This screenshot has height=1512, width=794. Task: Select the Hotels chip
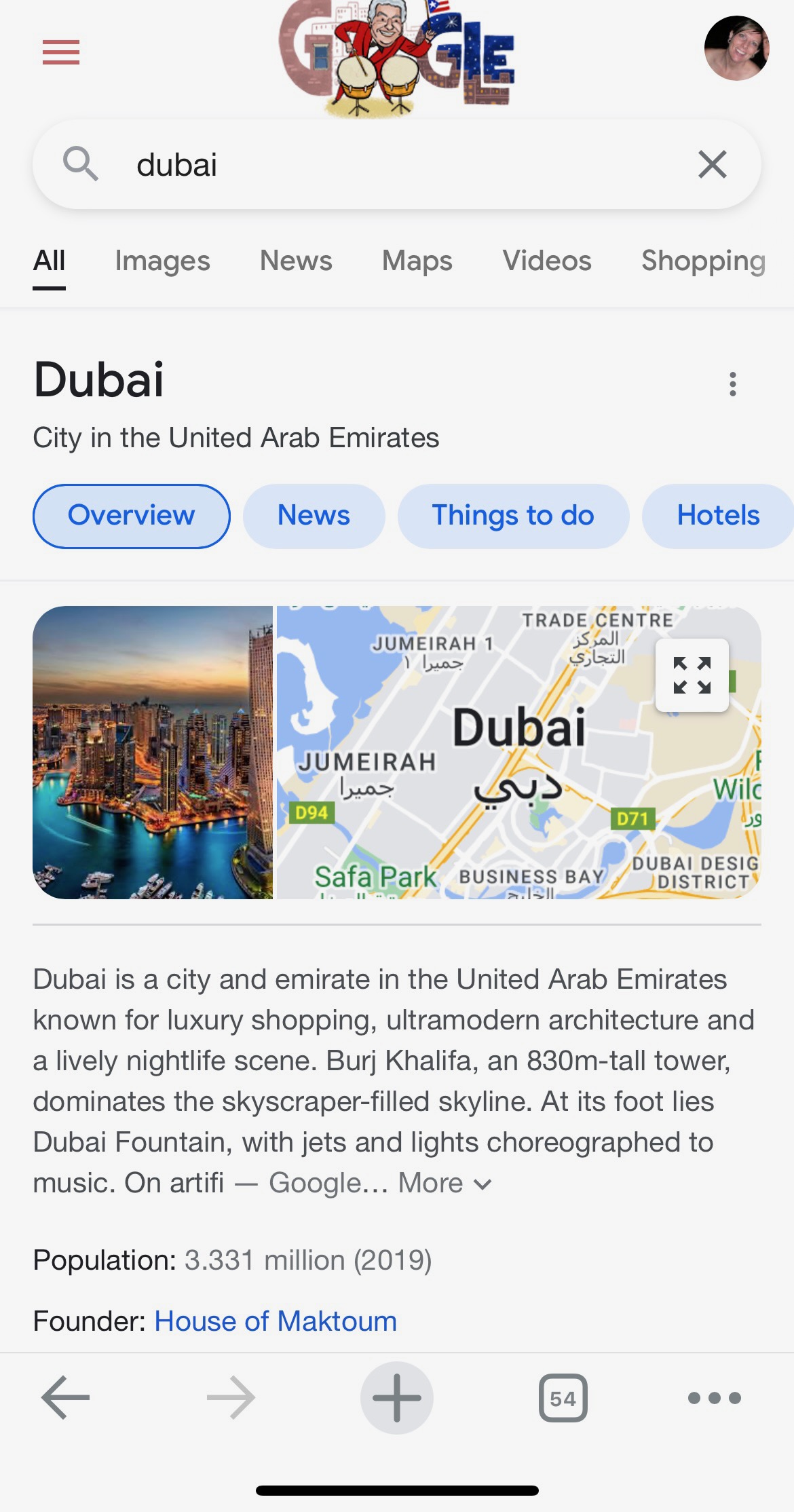717,516
